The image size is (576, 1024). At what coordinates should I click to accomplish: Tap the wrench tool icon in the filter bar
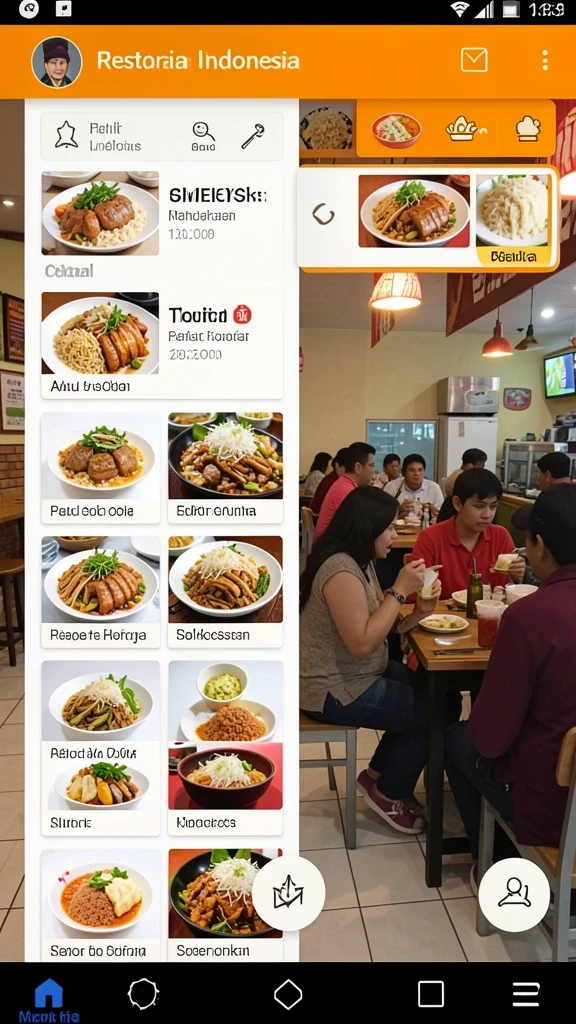tap(253, 136)
